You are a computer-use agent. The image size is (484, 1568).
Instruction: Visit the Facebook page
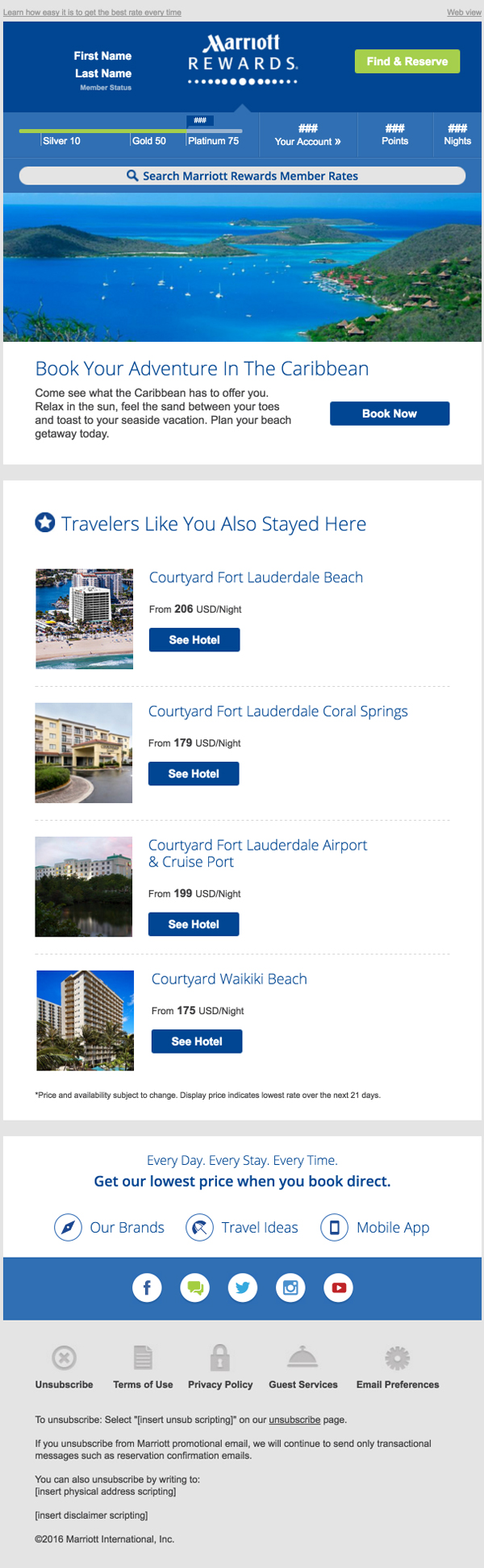point(147,1287)
